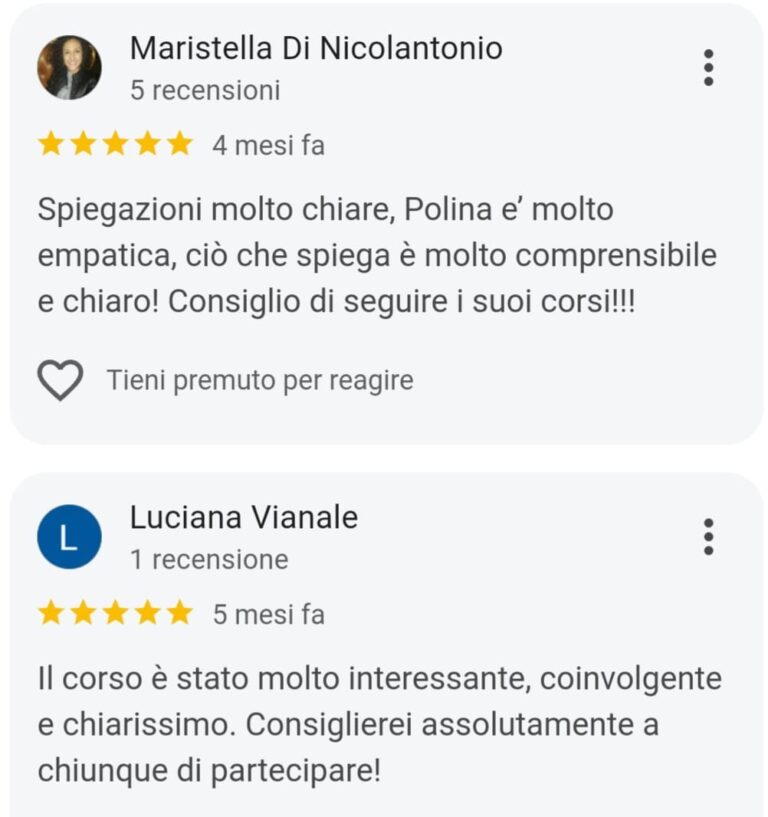Open Luciana Vianale's profile avatar
The height and width of the screenshot is (817, 768).
69,537
